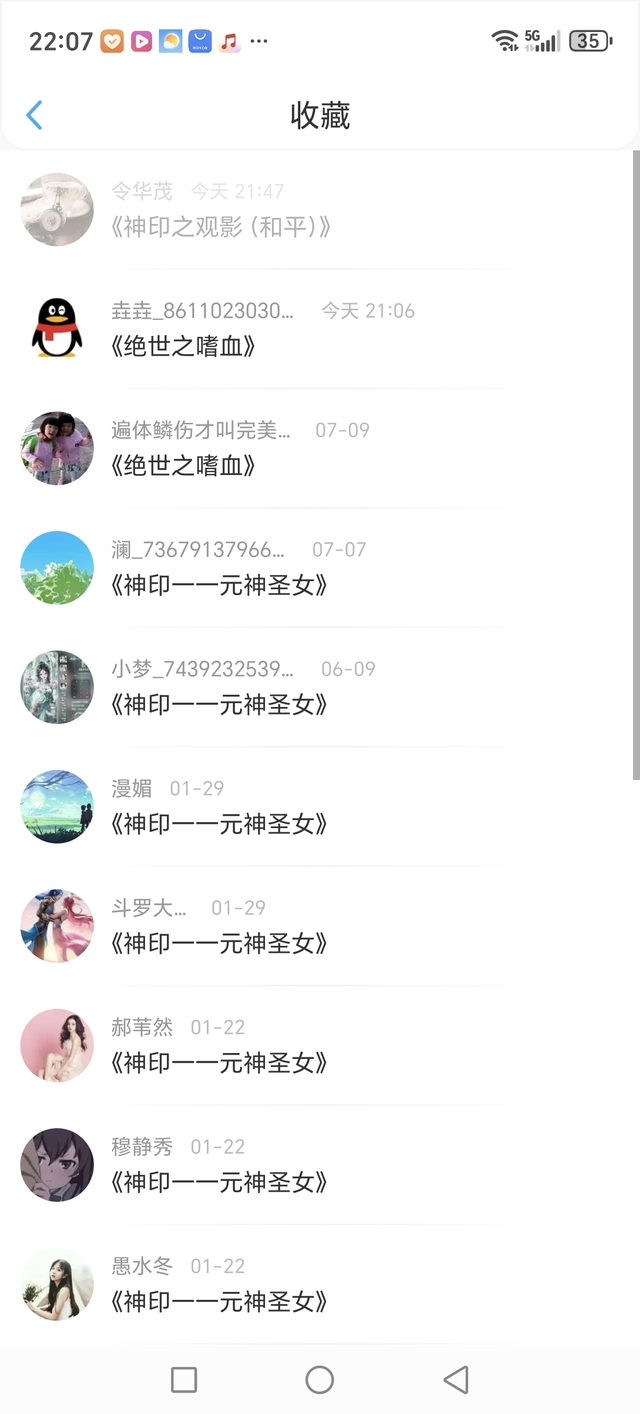Open 愚水冬's 《神印——元神圣女》 favorite
The height and width of the screenshot is (1414, 640).
[220, 1301]
